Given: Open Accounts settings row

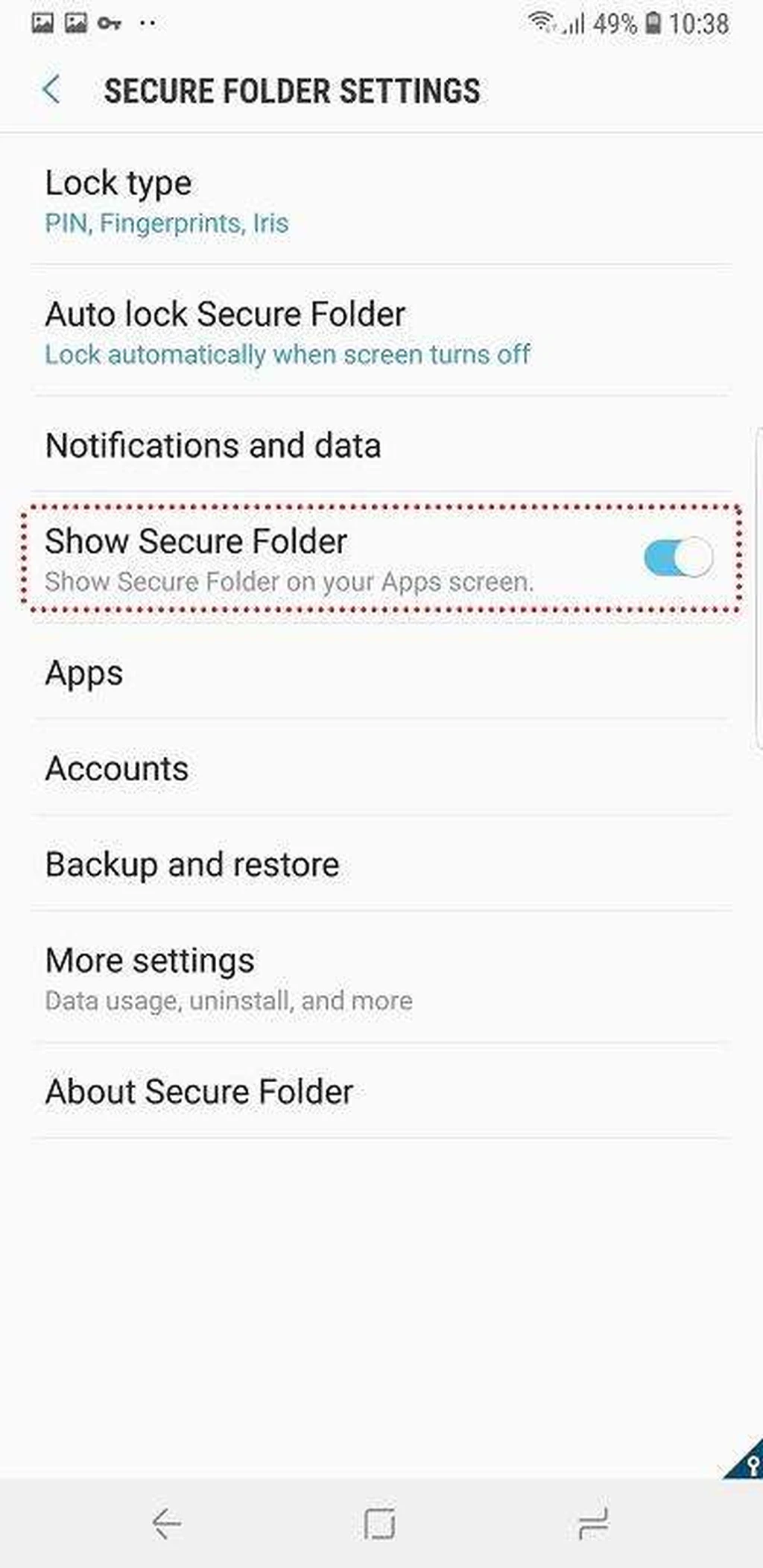Looking at the screenshot, I should click(x=380, y=768).
